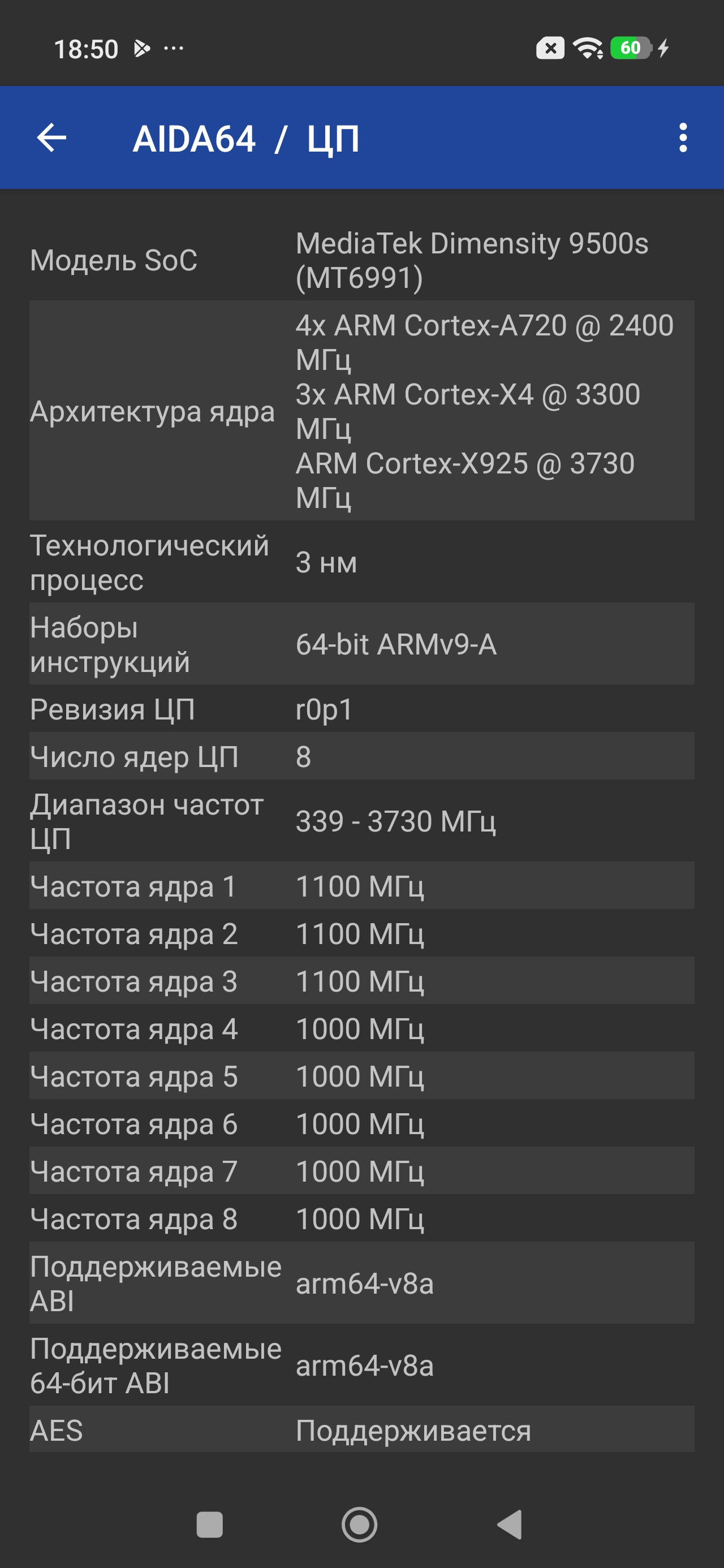Open recent apps with the square button

(209, 1524)
